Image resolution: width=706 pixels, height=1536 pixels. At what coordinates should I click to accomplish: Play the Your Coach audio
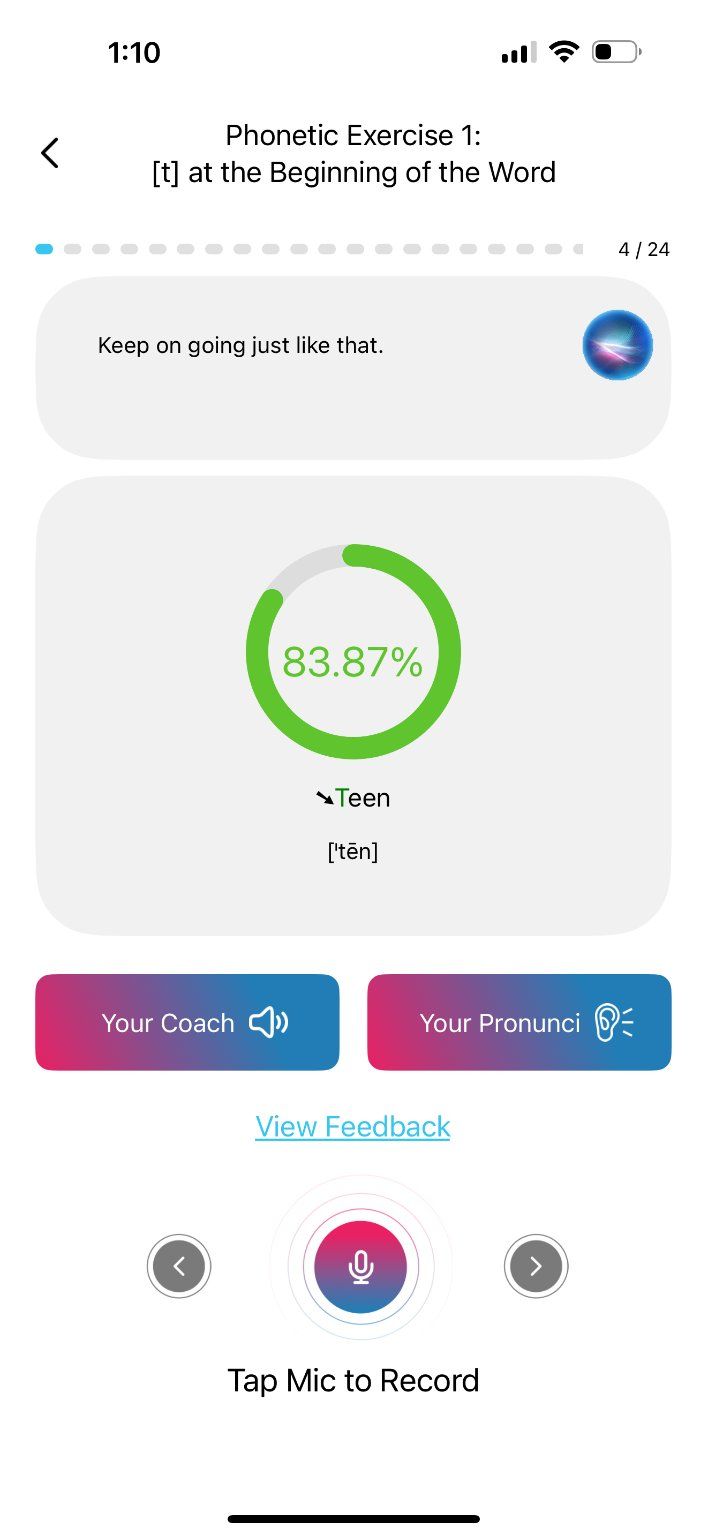click(x=187, y=1022)
